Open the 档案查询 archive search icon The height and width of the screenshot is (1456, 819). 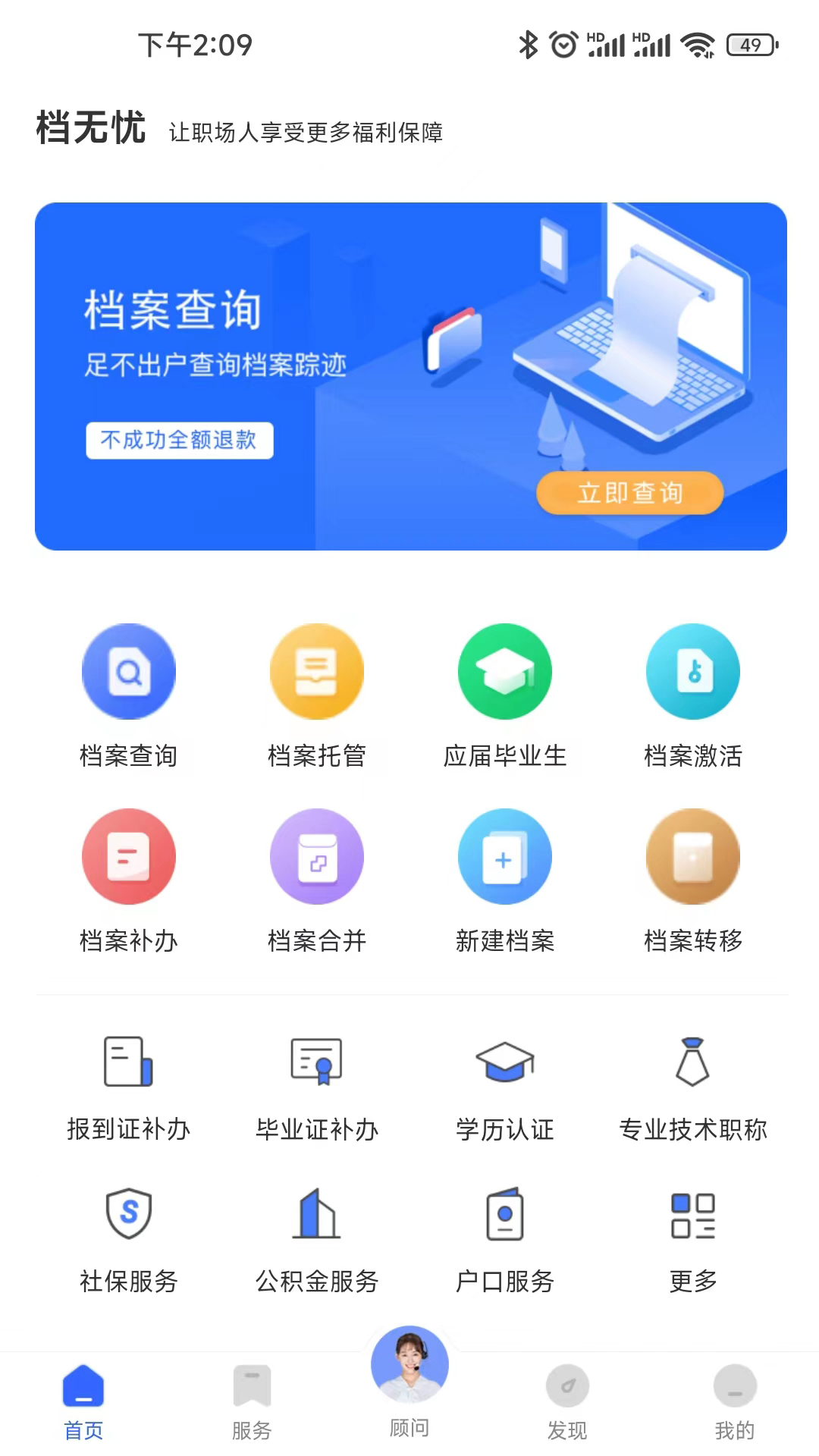pyautogui.click(x=129, y=671)
